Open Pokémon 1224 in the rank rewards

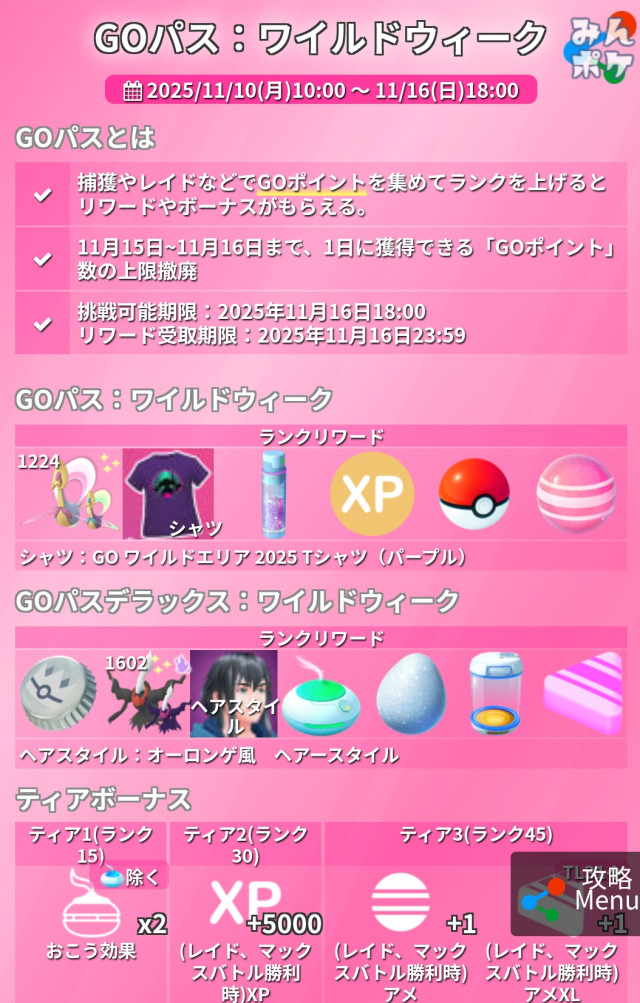[67, 494]
